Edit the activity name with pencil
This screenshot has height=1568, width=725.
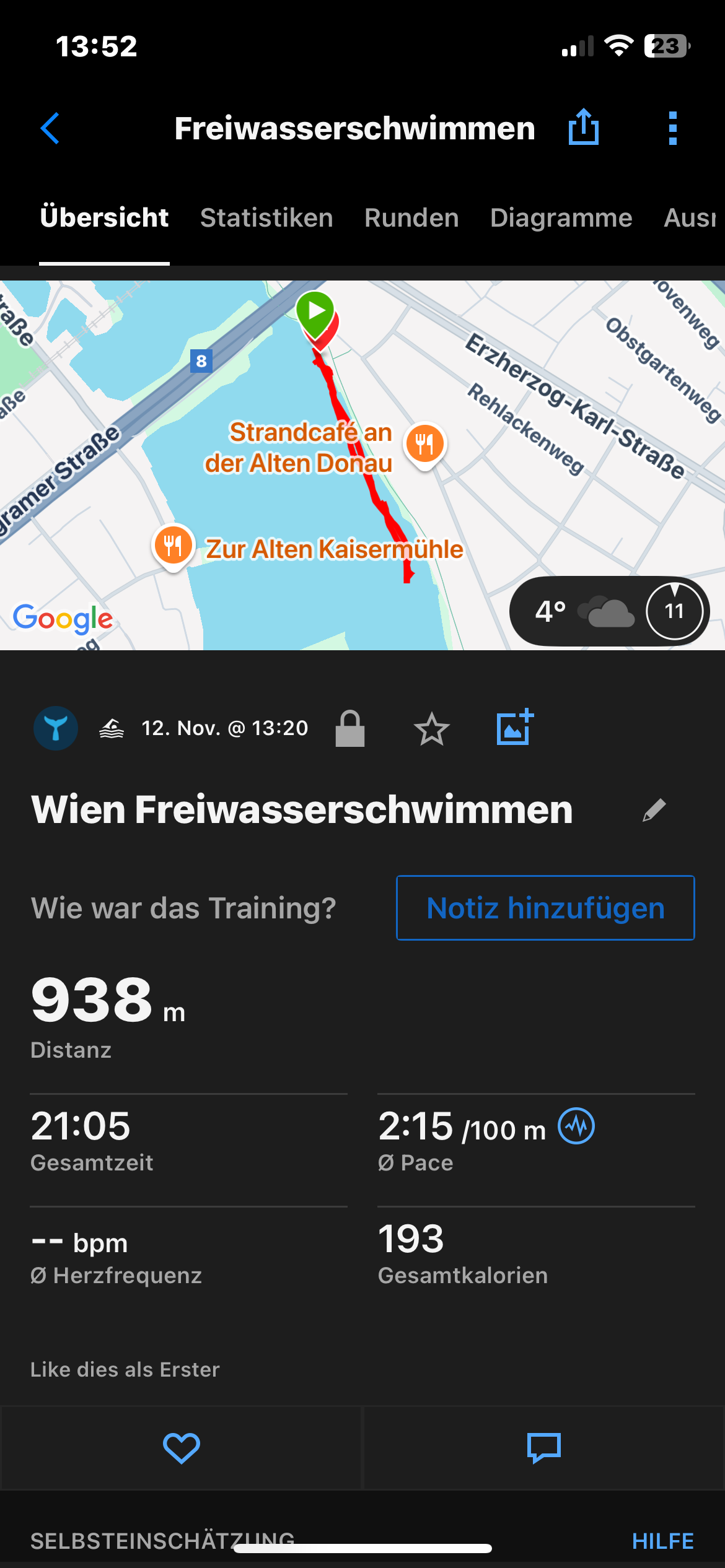click(x=654, y=809)
